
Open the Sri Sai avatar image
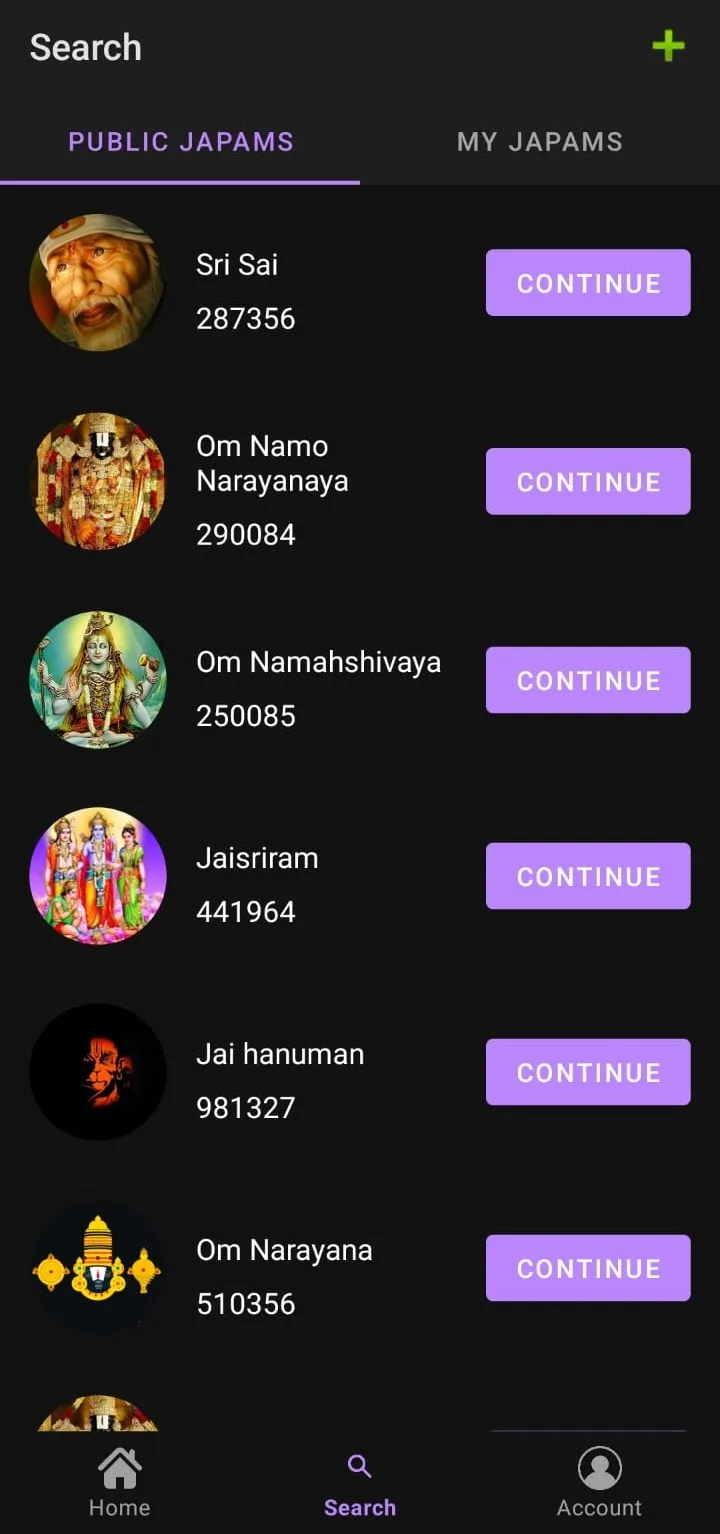(98, 282)
